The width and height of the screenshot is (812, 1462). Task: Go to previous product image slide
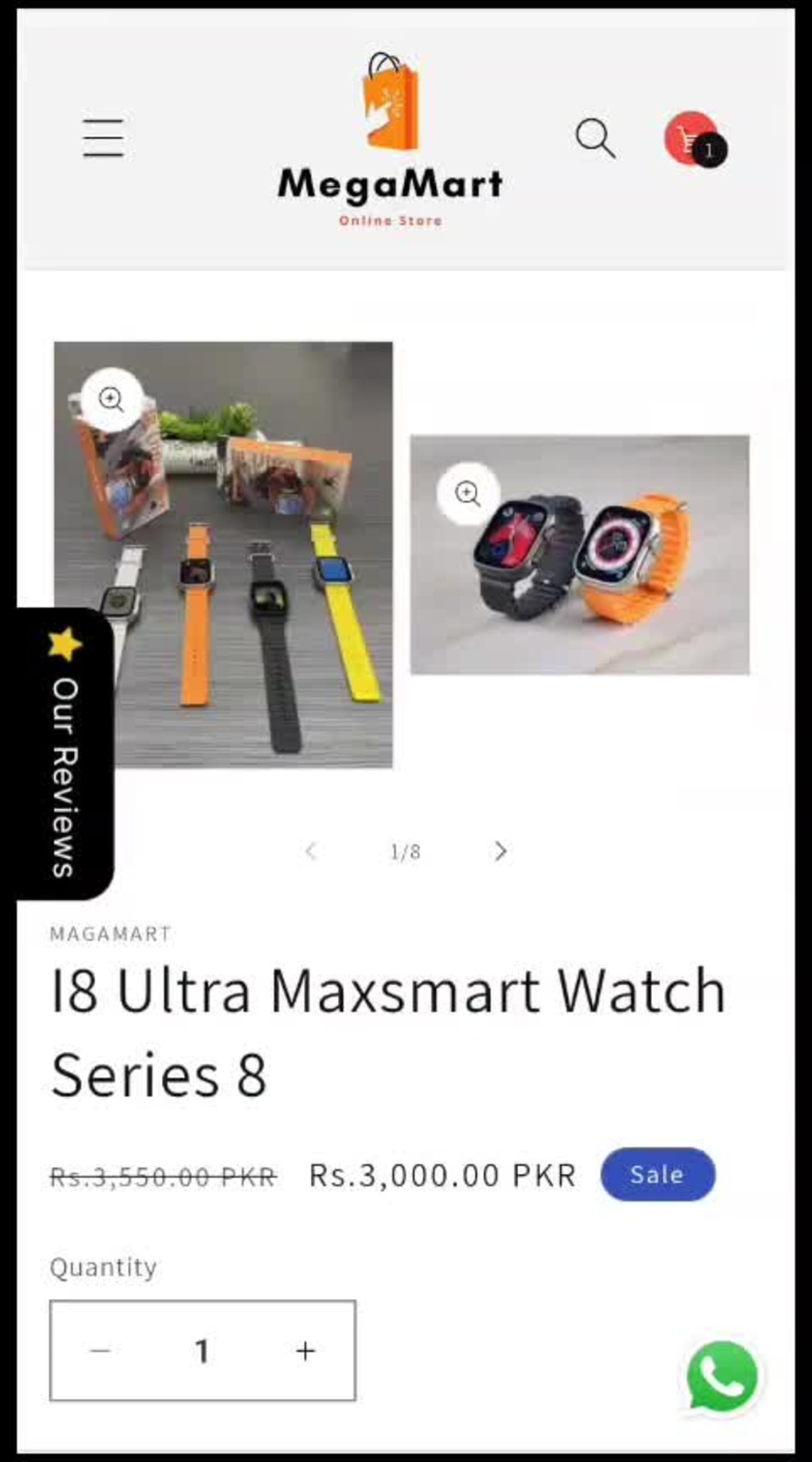click(310, 850)
